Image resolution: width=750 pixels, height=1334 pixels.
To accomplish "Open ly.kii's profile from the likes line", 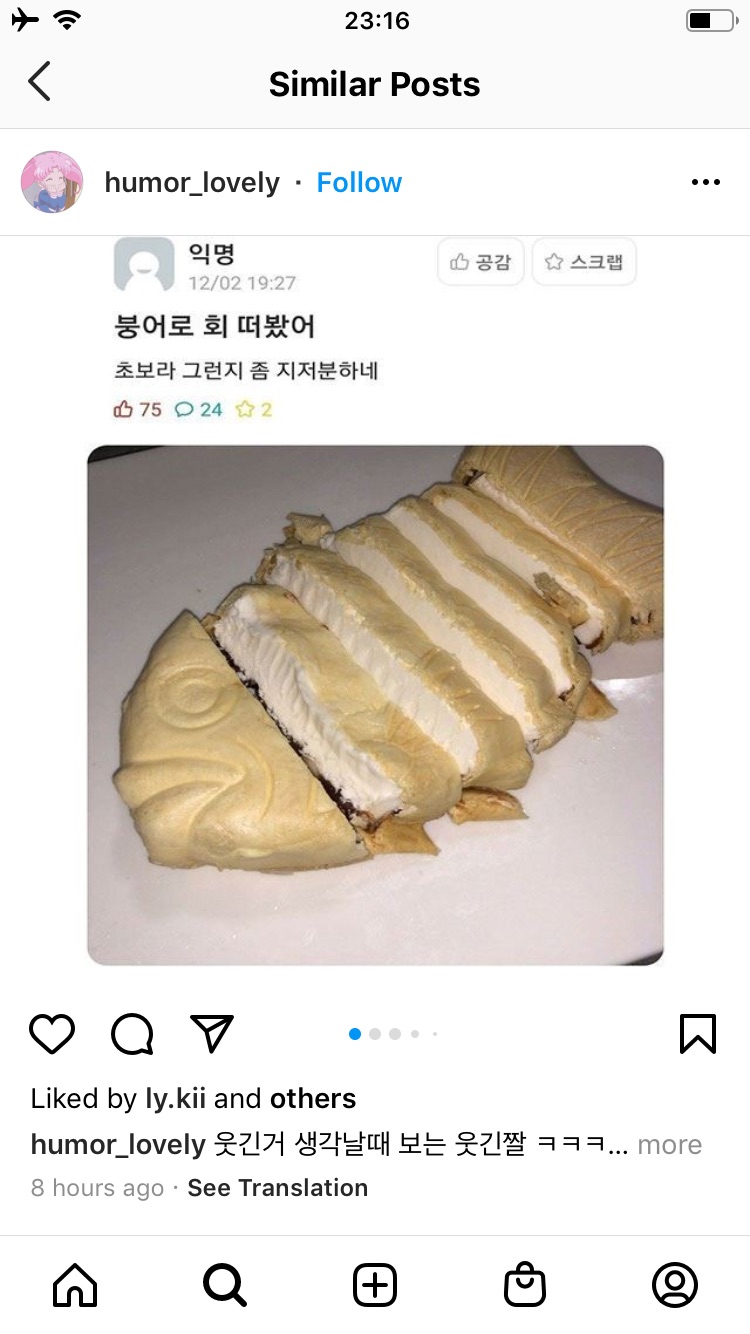I will tap(174, 1098).
